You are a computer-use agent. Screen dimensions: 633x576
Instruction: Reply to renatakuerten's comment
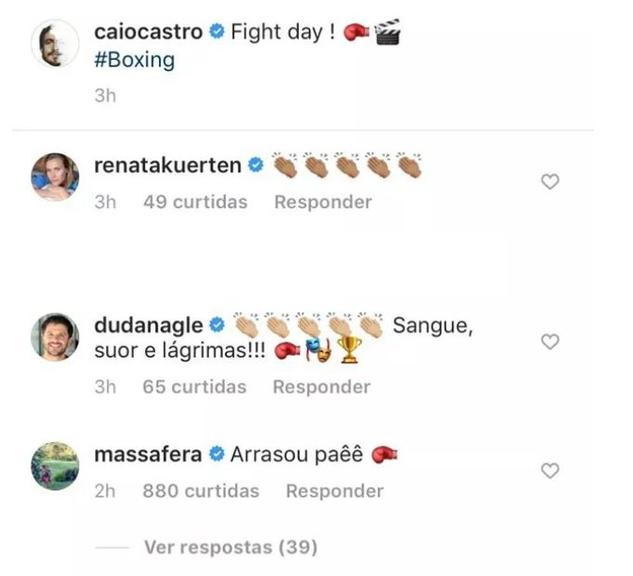tap(322, 202)
